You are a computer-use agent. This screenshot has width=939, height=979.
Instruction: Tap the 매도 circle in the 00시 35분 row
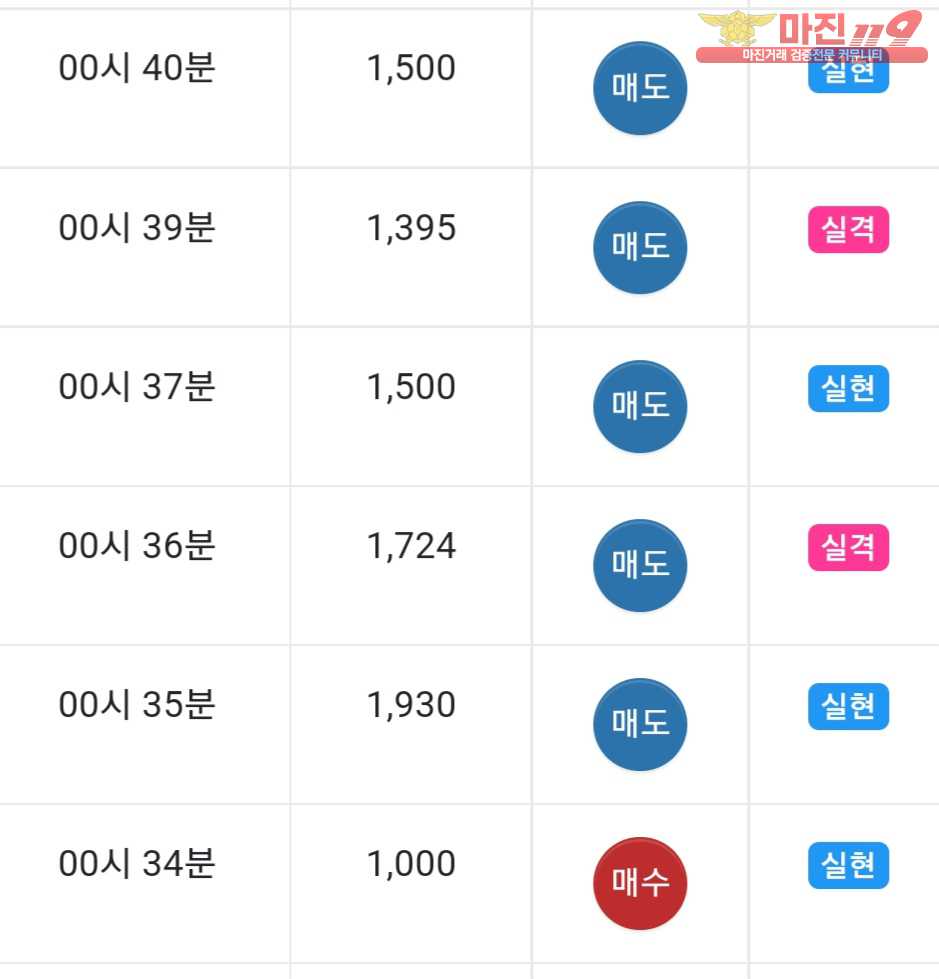(x=640, y=724)
